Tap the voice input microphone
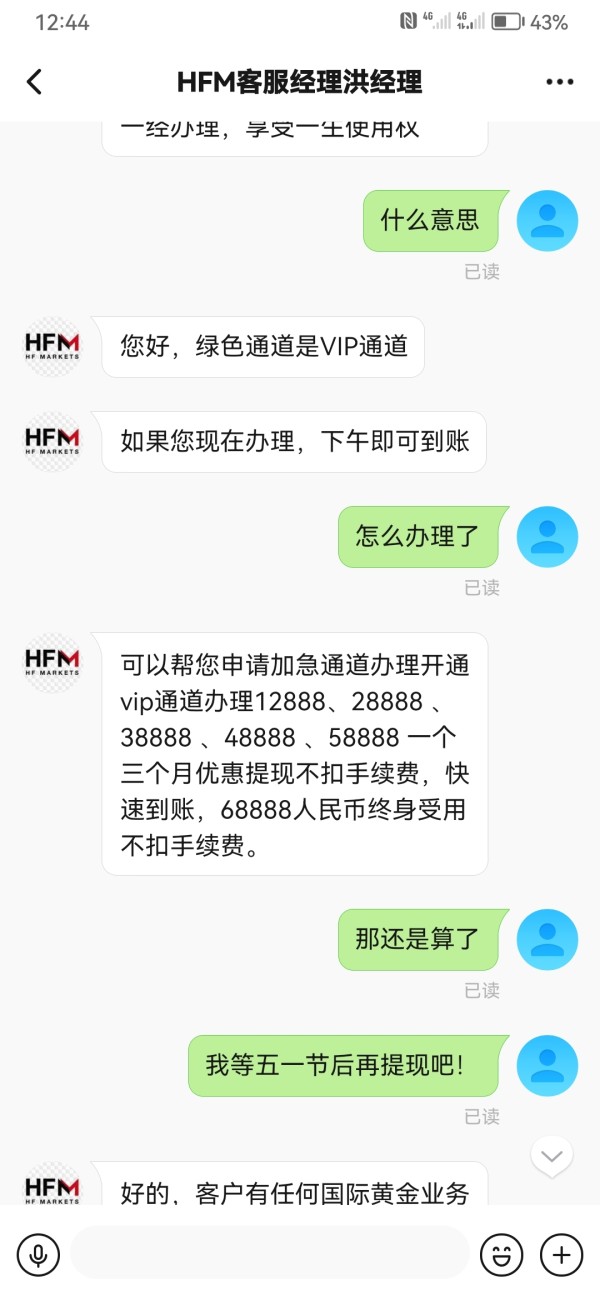The image size is (600, 1300). [x=38, y=1253]
